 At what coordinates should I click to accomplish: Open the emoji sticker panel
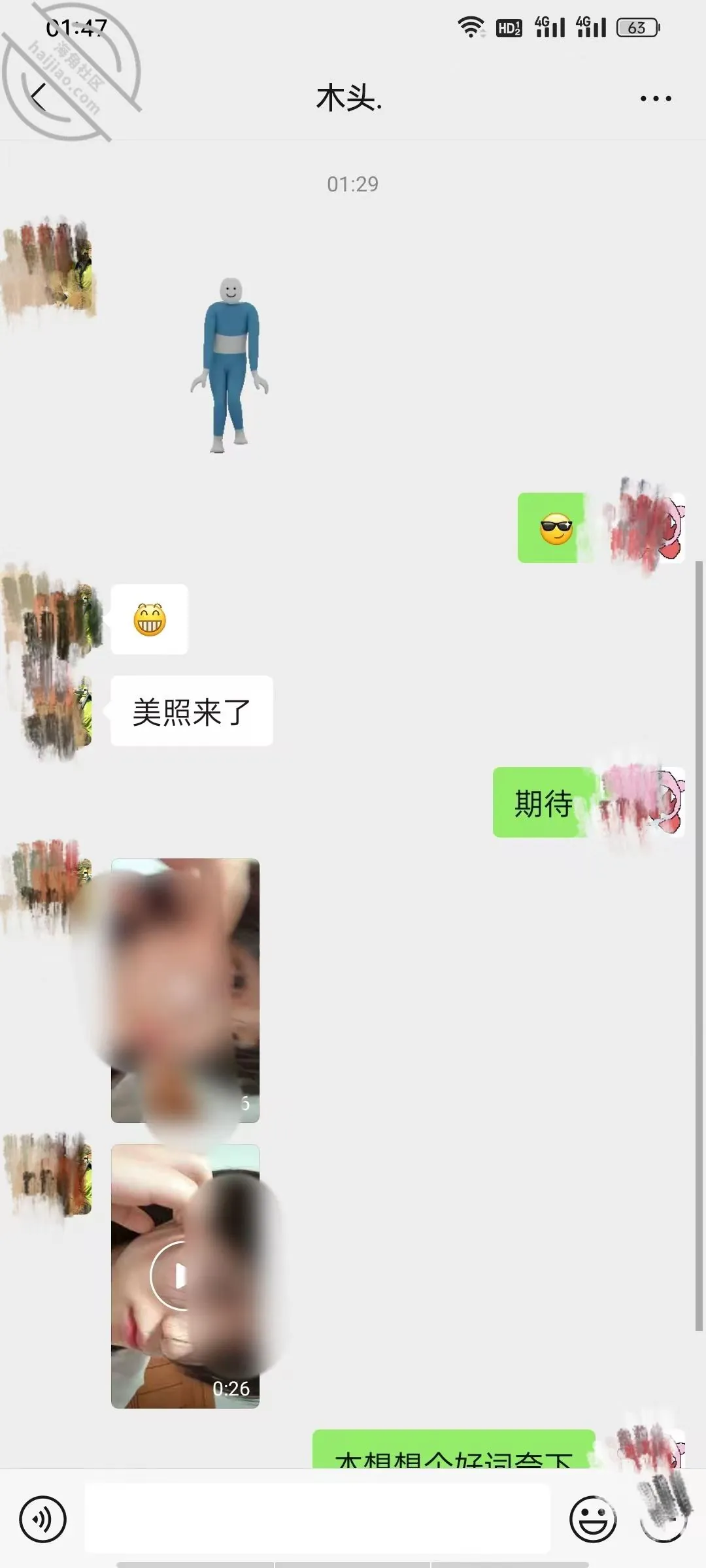pos(593,1519)
